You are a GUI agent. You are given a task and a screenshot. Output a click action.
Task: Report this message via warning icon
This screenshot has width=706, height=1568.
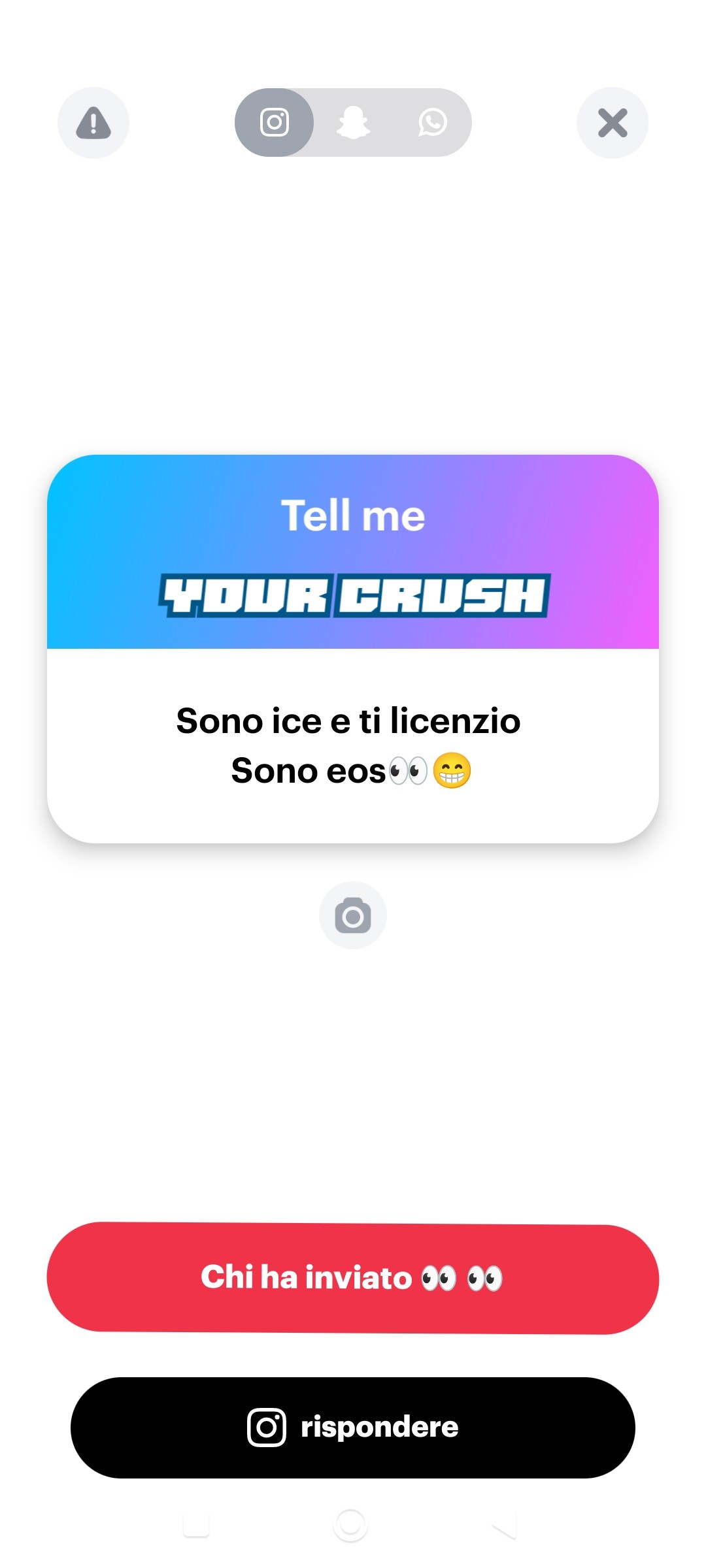[x=93, y=123]
